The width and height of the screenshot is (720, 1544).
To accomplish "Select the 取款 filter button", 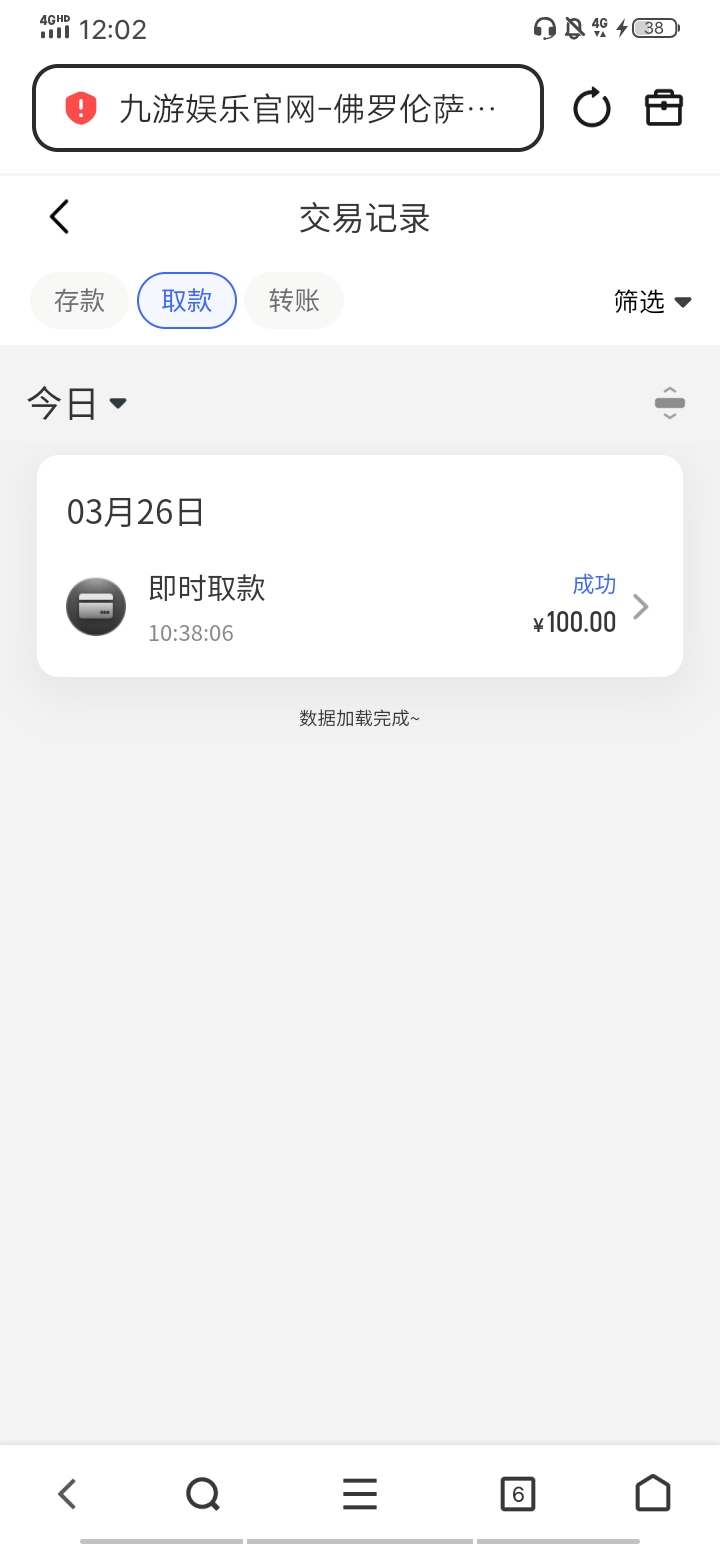I will click(x=186, y=300).
